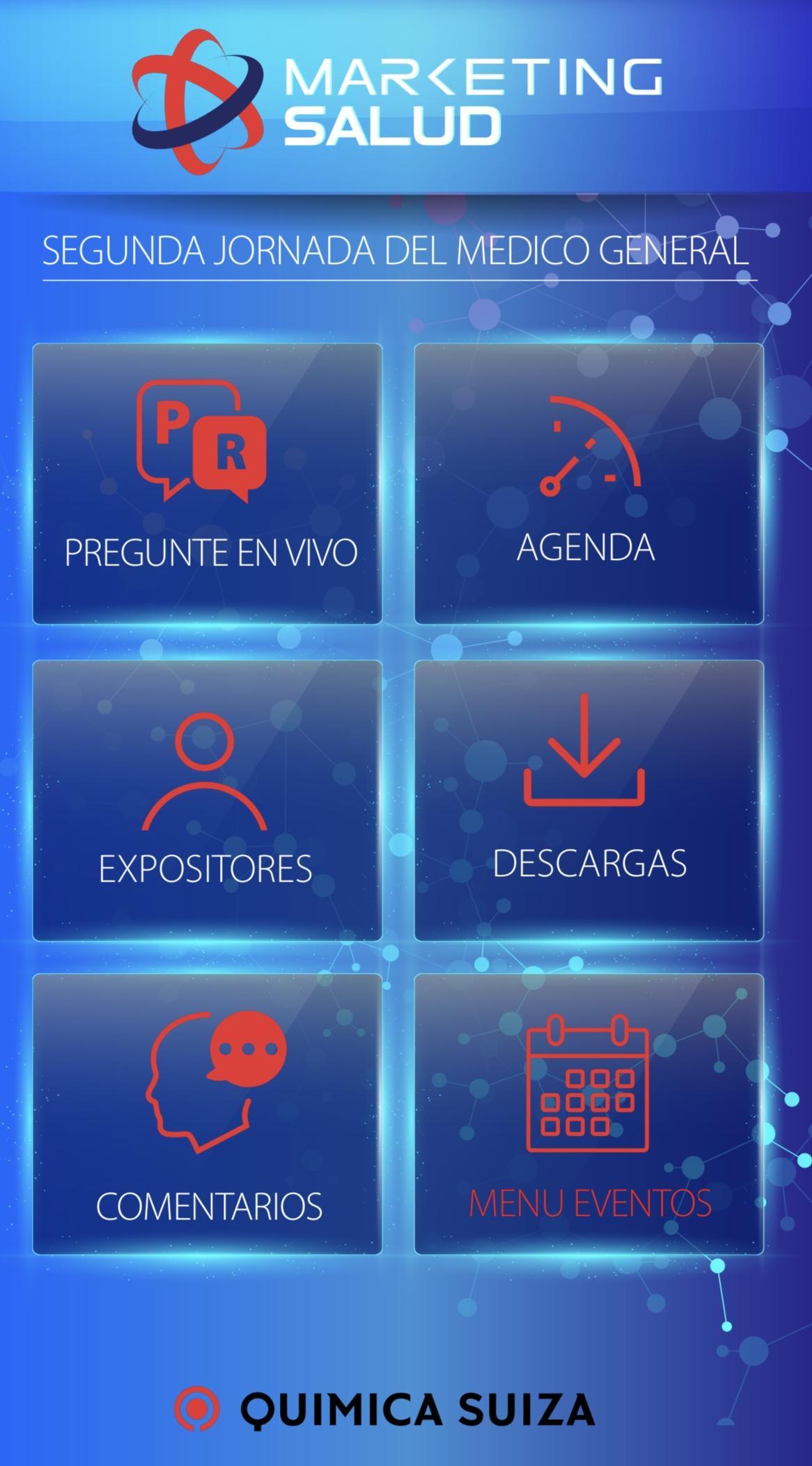The height and width of the screenshot is (1466, 812).
Task: Open the Agenda tile
Action: [x=592, y=483]
